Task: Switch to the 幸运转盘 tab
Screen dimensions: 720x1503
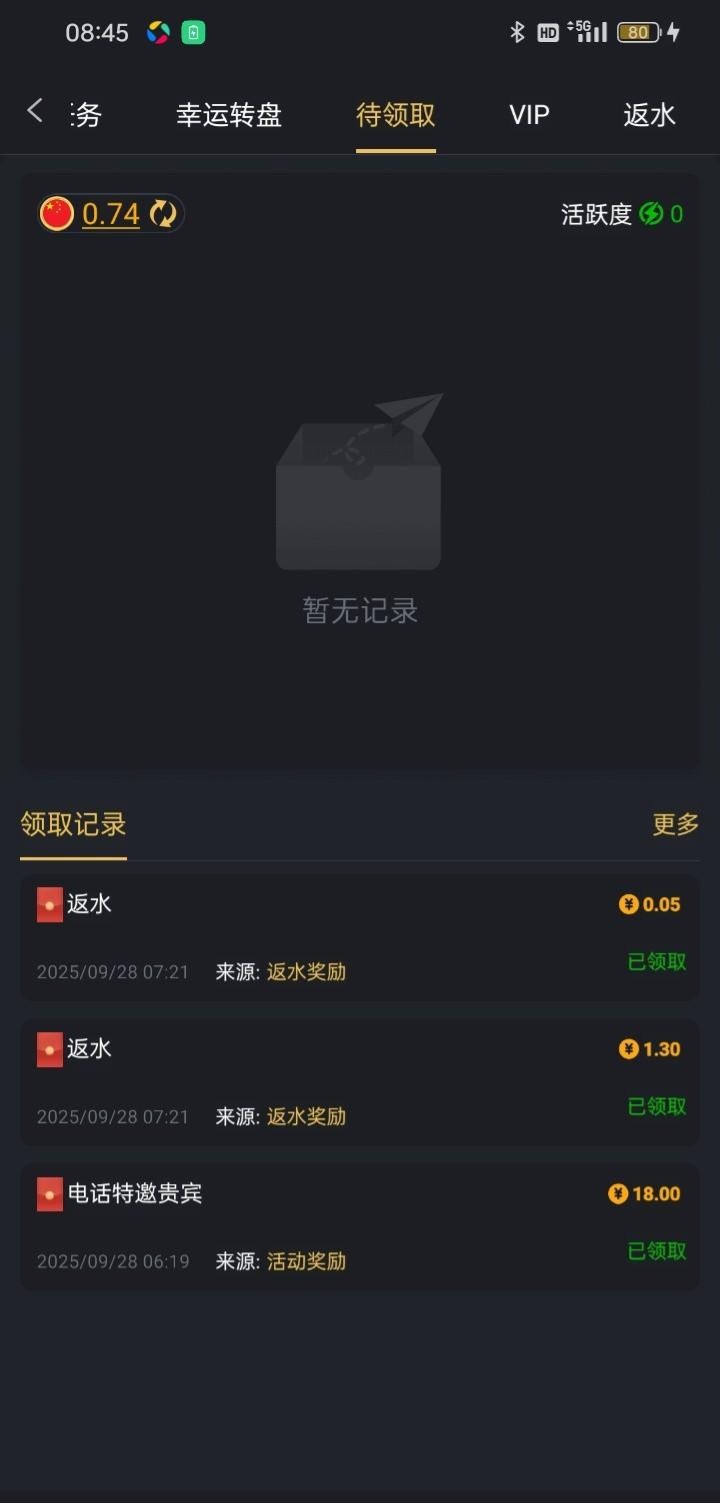Action: coord(229,115)
